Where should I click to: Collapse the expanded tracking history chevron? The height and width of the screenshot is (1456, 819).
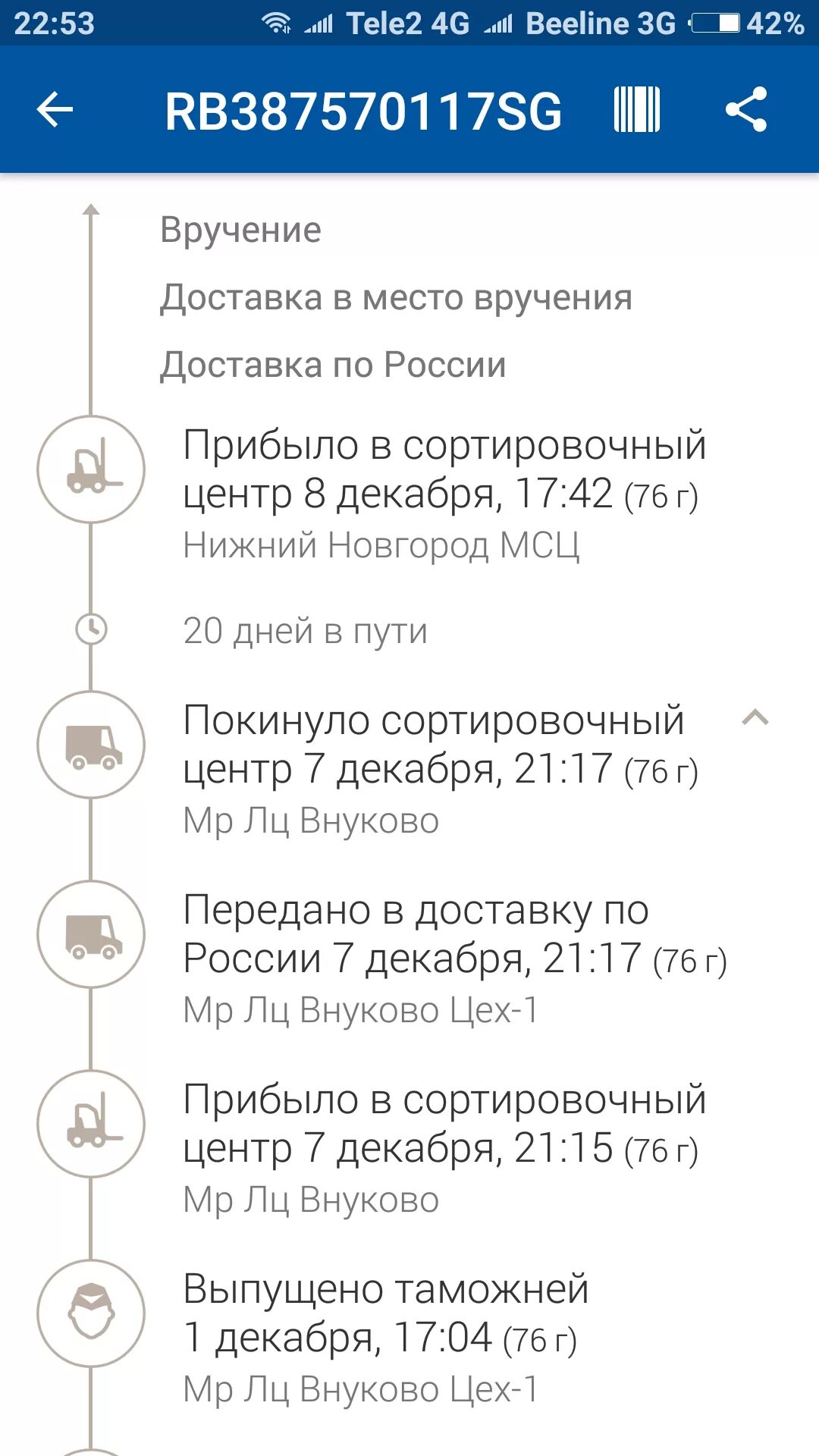pyautogui.click(x=755, y=717)
